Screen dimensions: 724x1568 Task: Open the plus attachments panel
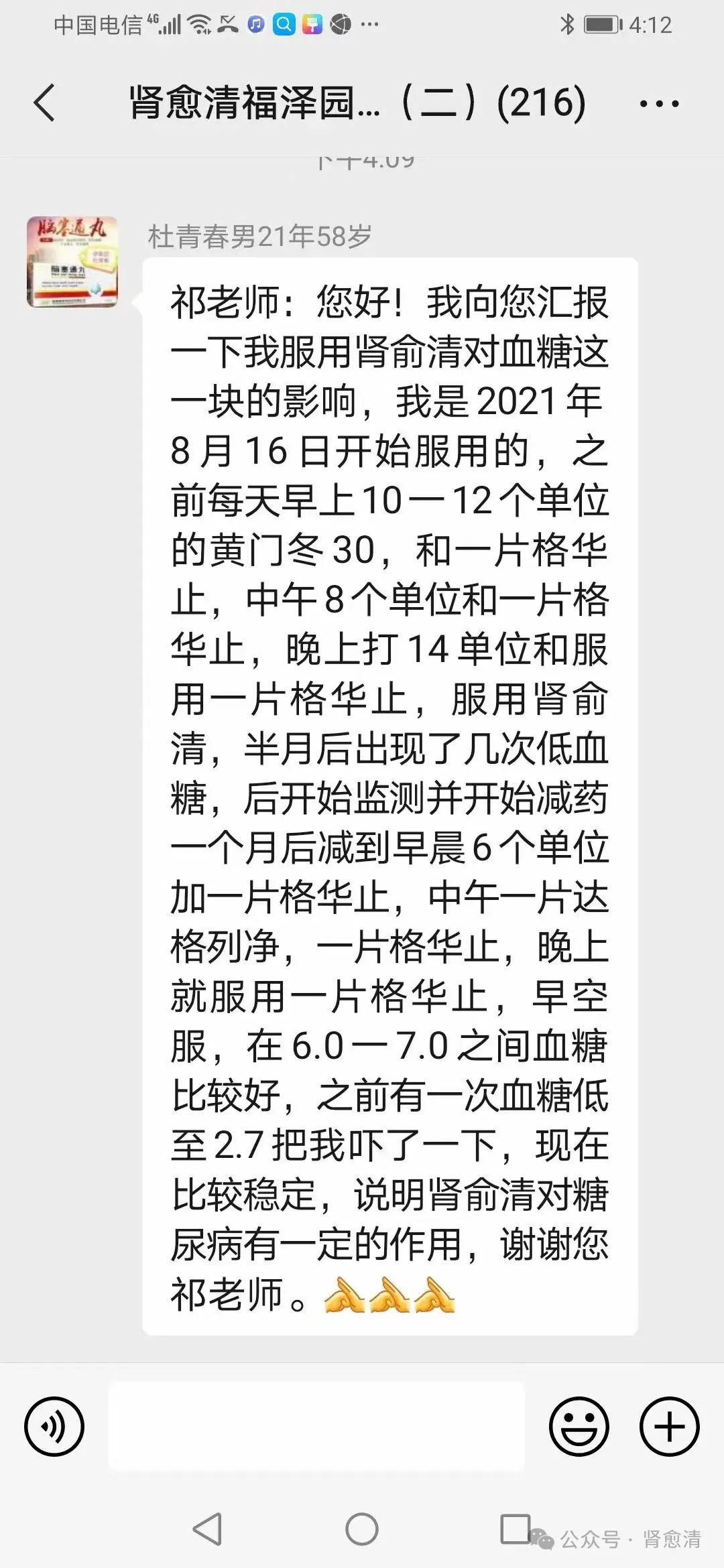[669, 1427]
